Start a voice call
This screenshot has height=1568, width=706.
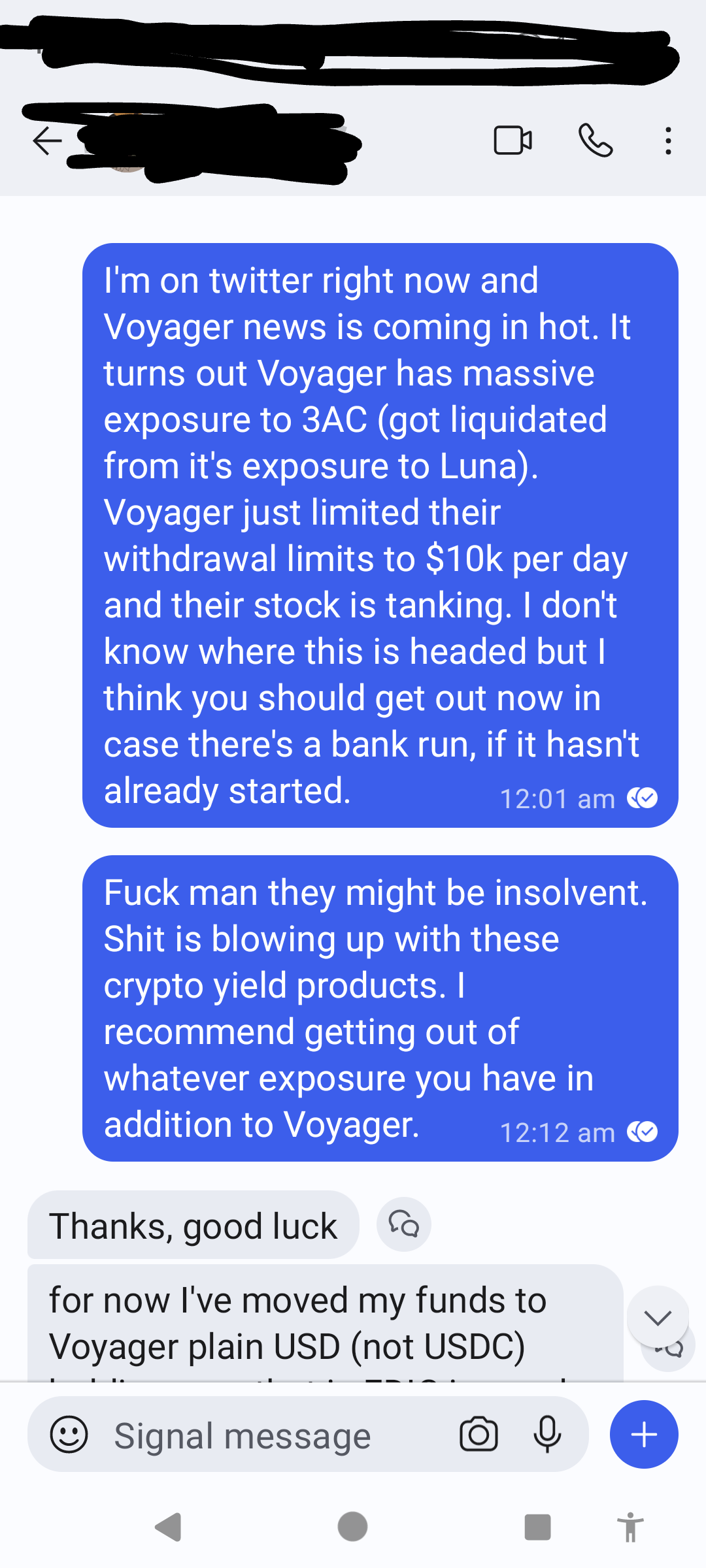tap(596, 140)
